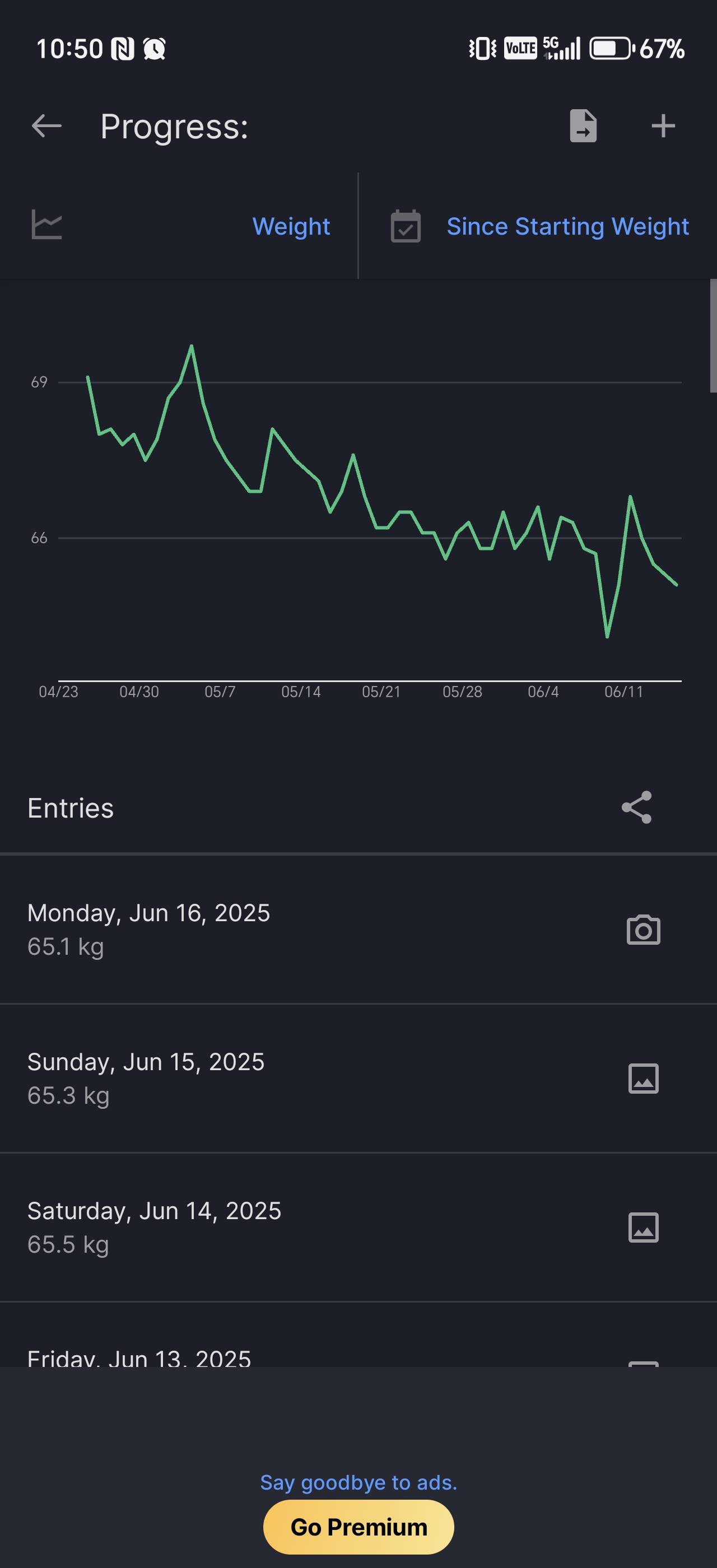Tap the Go Premium button

click(x=358, y=1527)
